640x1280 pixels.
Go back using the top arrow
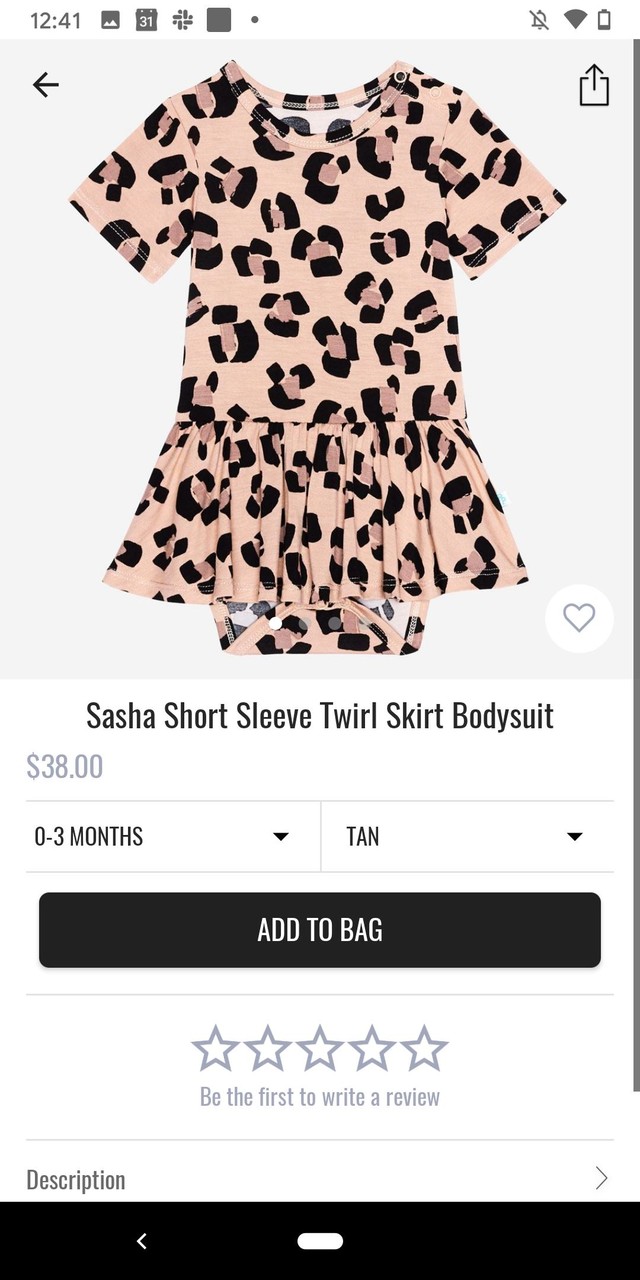(46, 85)
